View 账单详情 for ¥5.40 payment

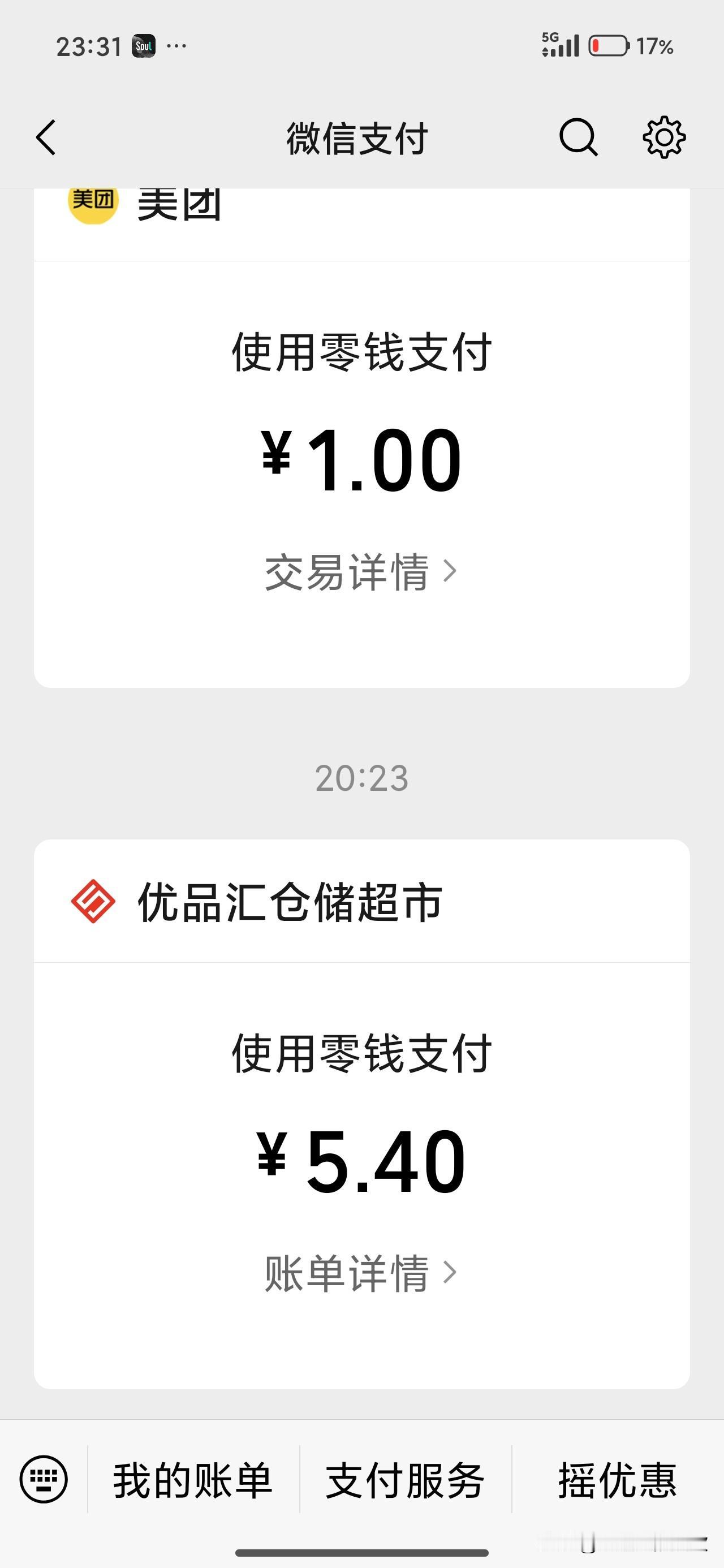pos(361,1273)
